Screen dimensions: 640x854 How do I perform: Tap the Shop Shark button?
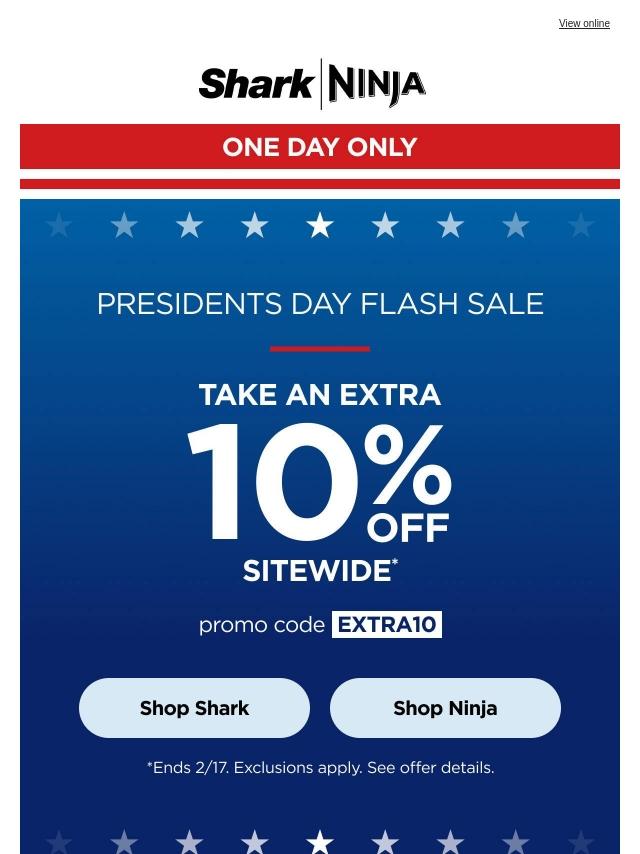[194, 708]
